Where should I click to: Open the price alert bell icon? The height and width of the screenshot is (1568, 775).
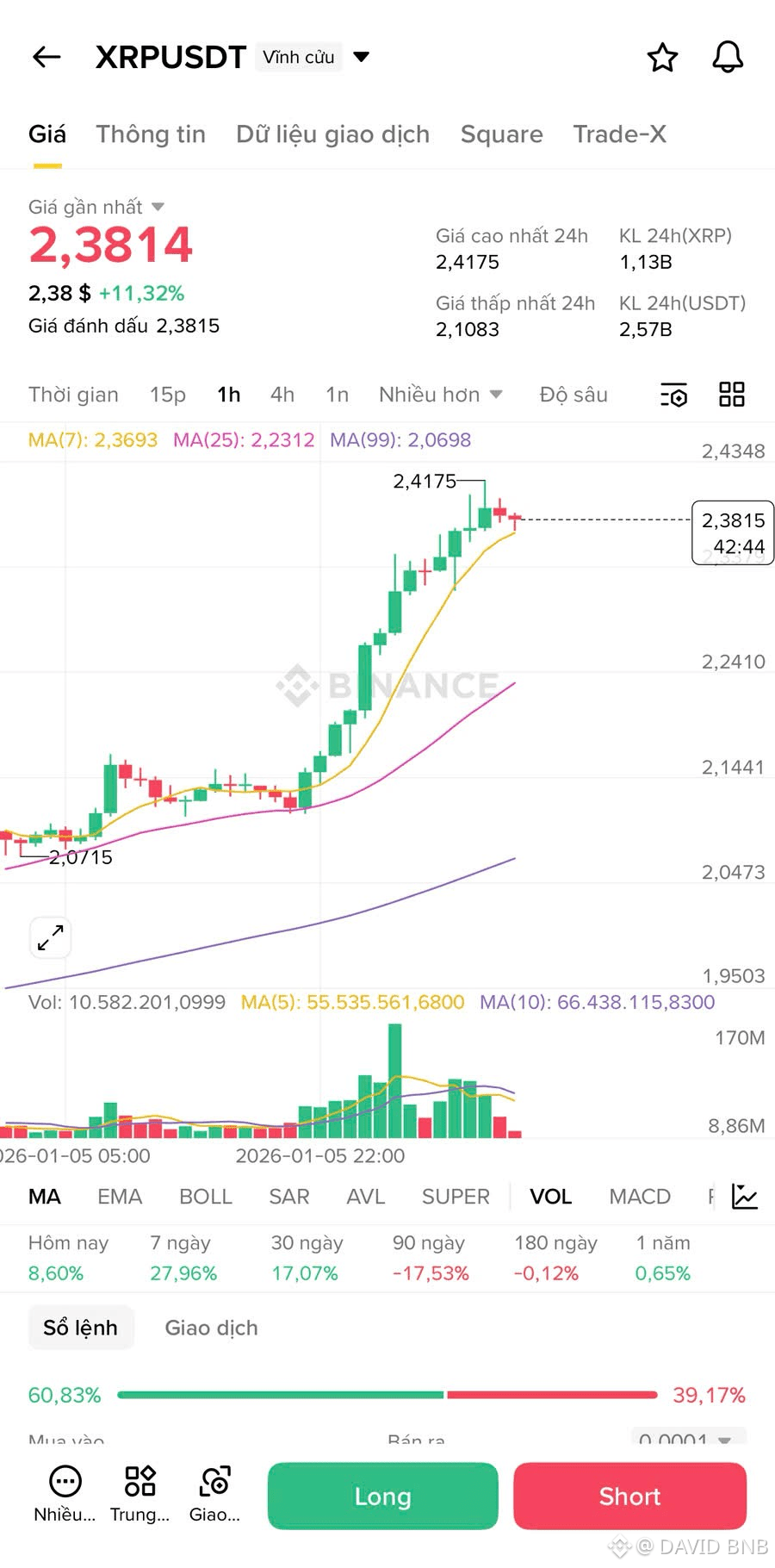click(728, 57)
